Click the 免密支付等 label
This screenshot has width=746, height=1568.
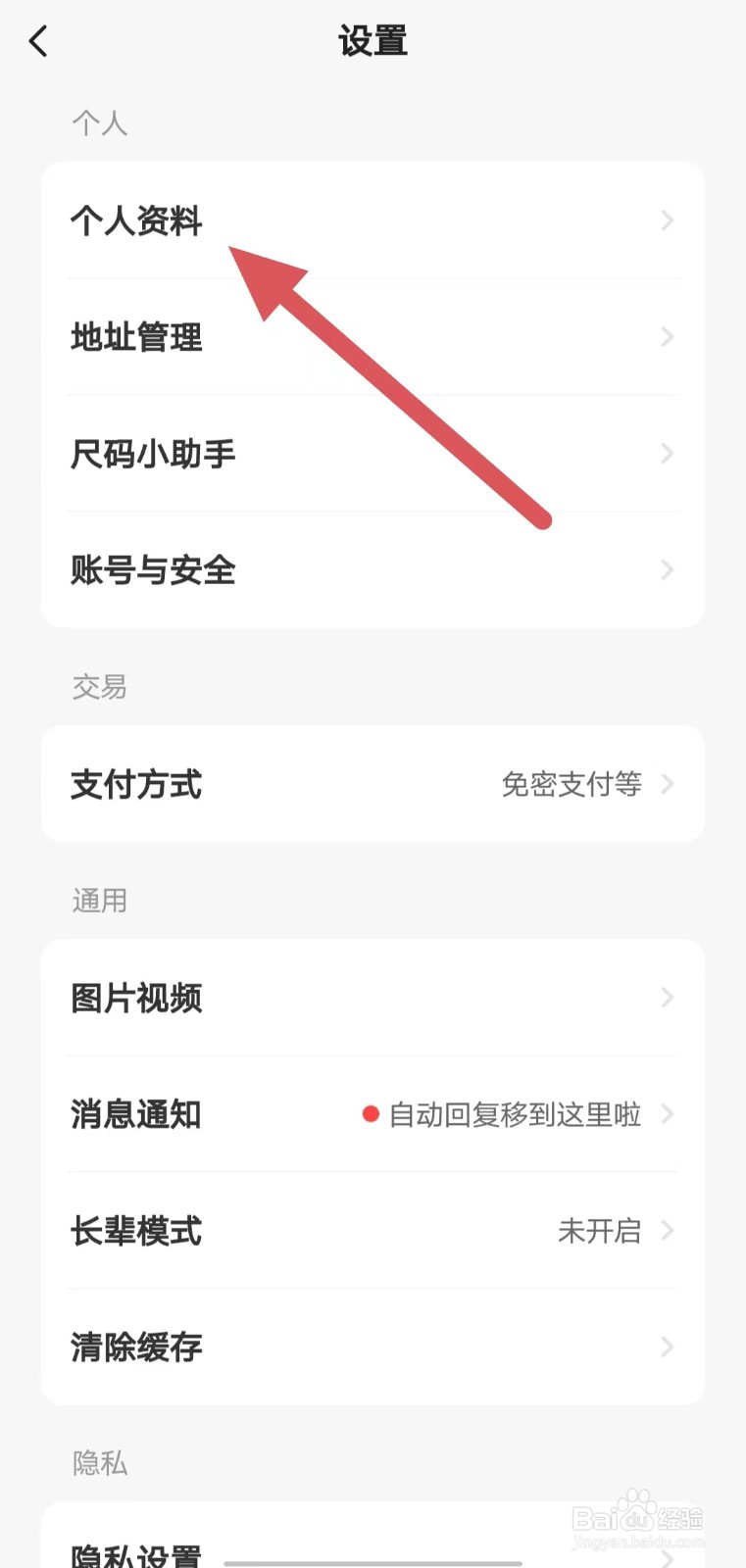[x=572, y=784]
